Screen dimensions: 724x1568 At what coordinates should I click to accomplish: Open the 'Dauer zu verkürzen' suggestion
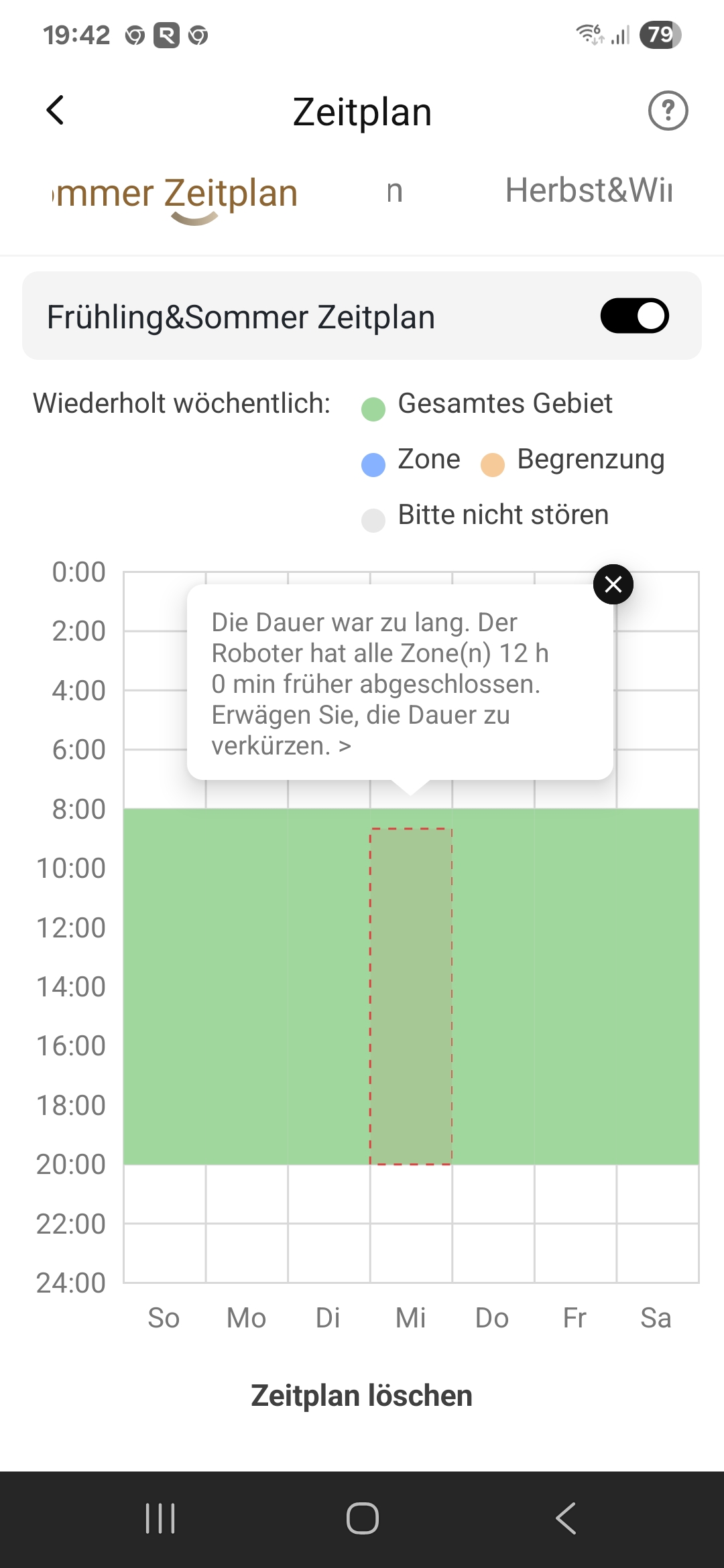click(380, 683)
